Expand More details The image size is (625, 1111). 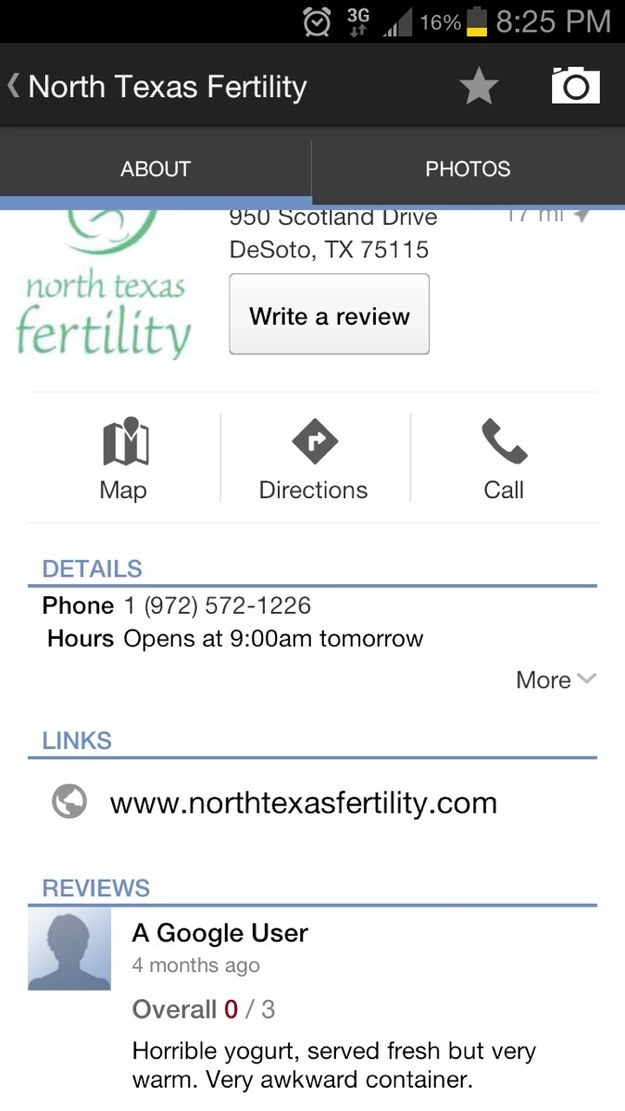[555, 680]
